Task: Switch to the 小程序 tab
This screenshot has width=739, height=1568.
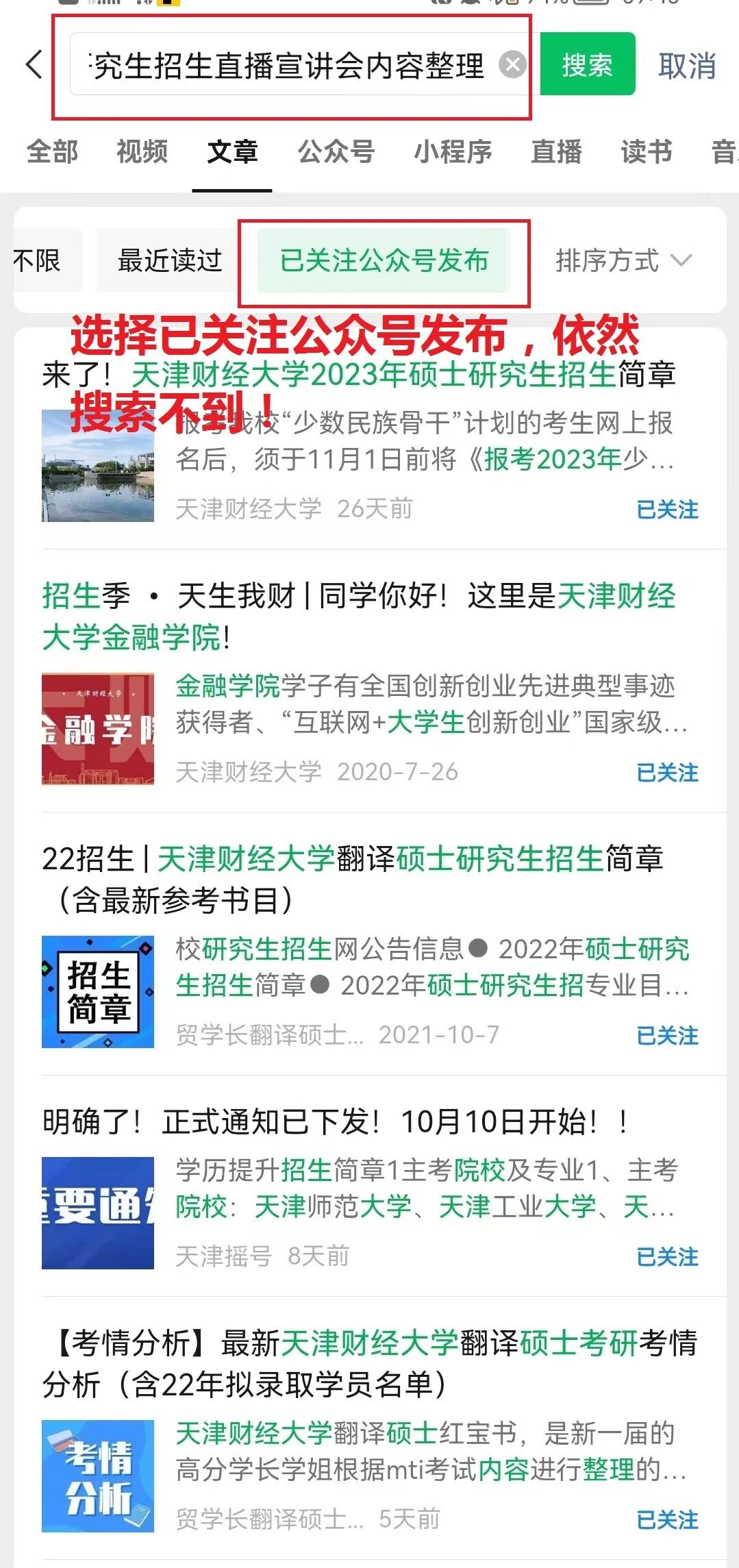Action: 453,151
